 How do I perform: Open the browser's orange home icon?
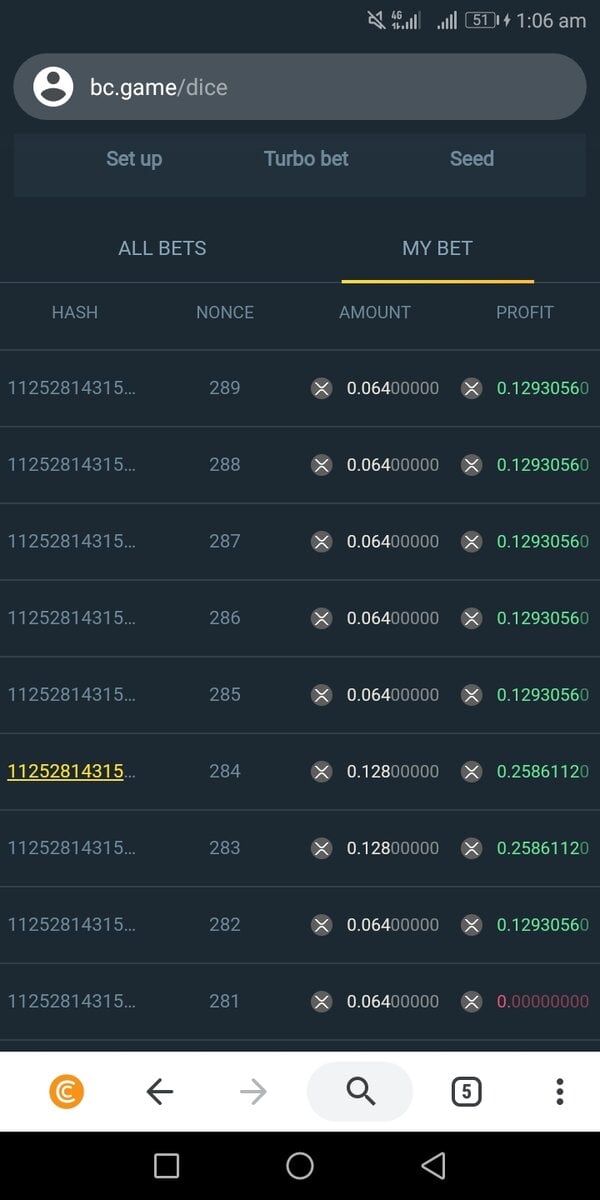click(67, 1091)
